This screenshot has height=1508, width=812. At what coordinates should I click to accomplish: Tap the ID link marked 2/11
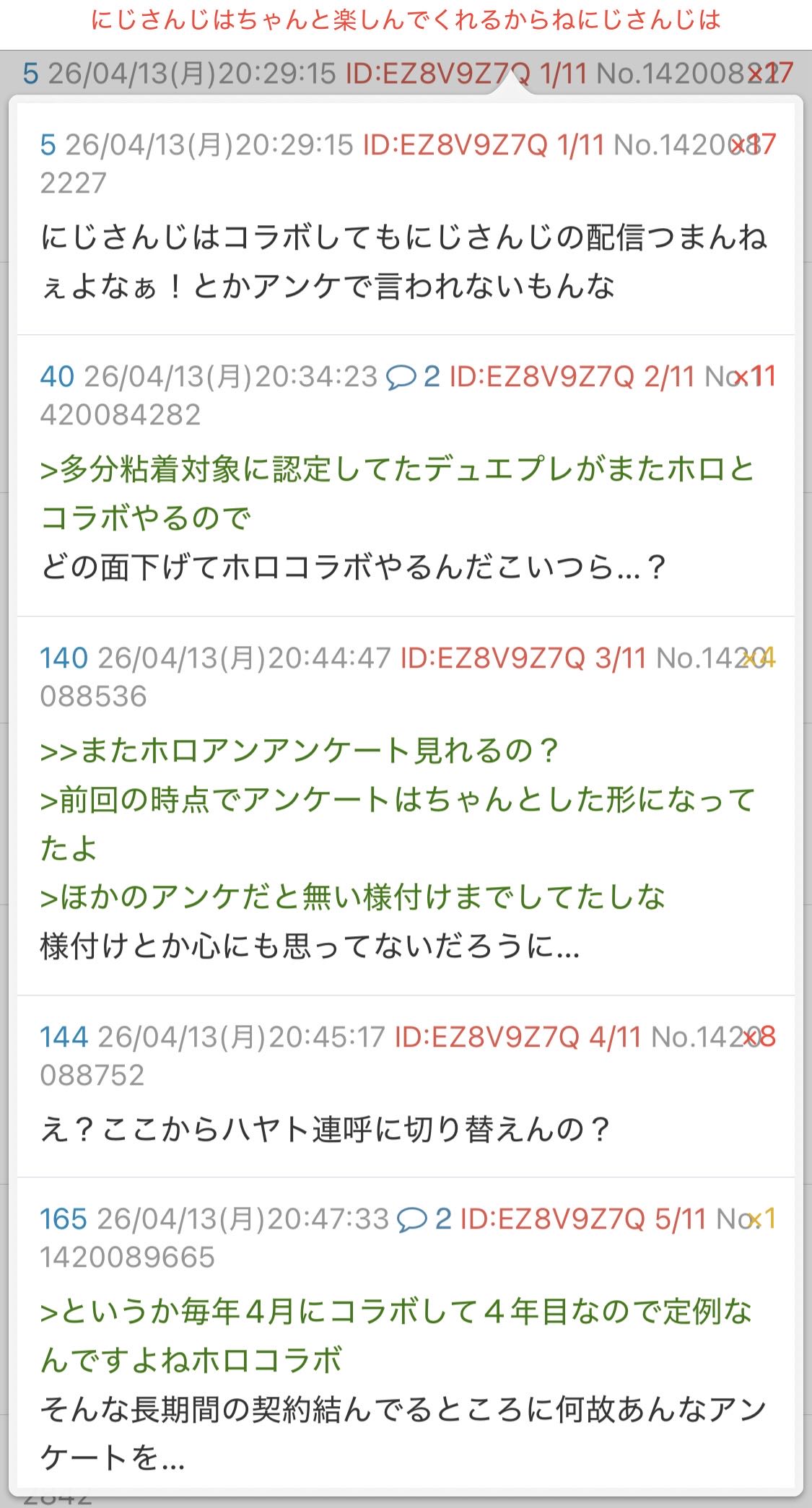[572, 376]
